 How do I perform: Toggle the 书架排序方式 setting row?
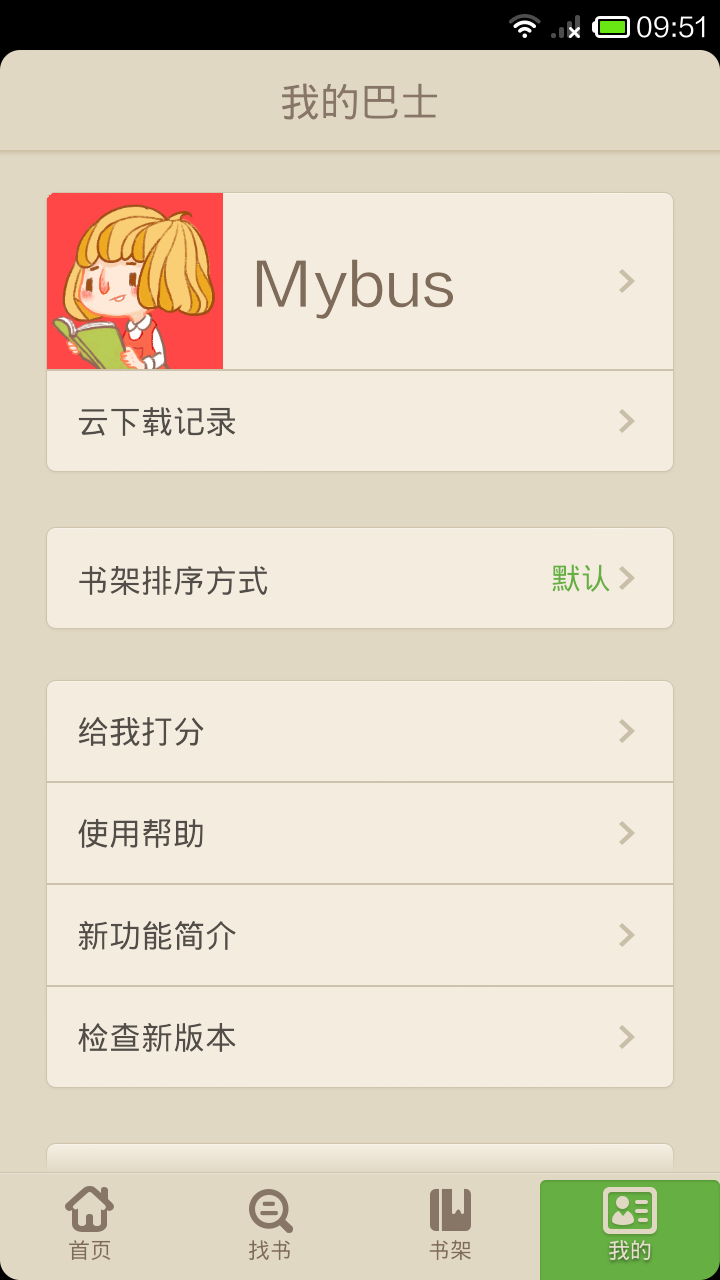point(360,578)
